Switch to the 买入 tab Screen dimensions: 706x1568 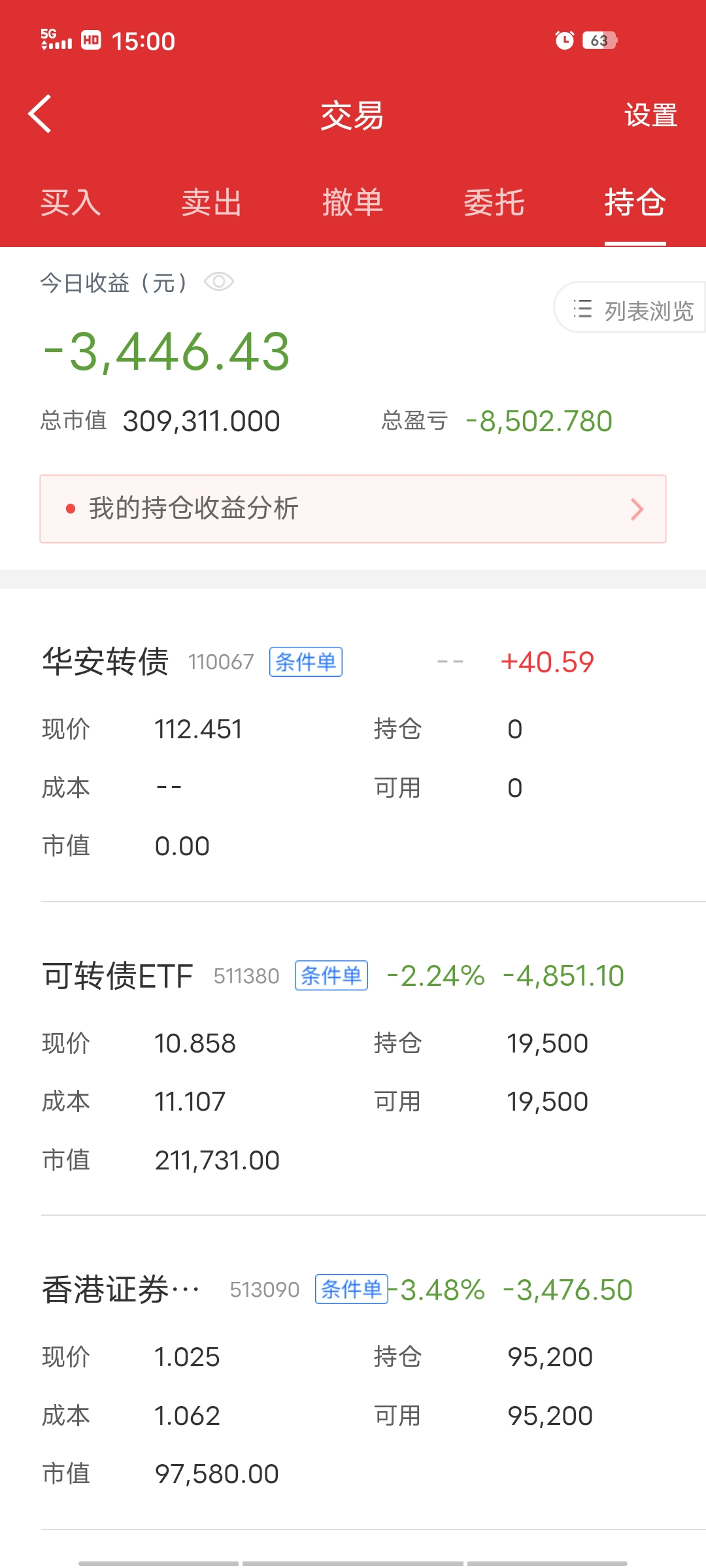click(x=71, y=203)
